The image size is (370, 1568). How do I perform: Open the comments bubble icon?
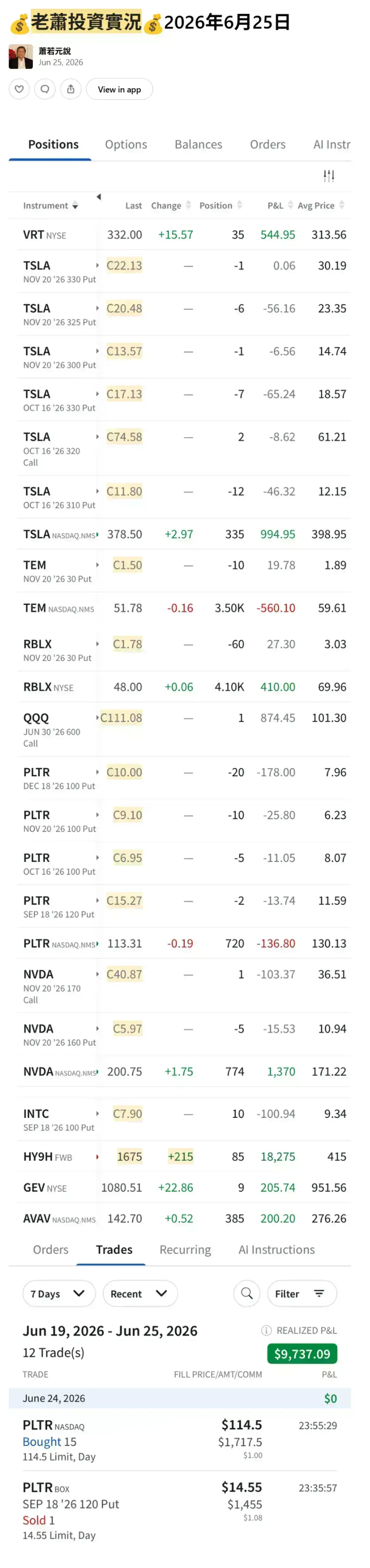click(x=45, y=89)
